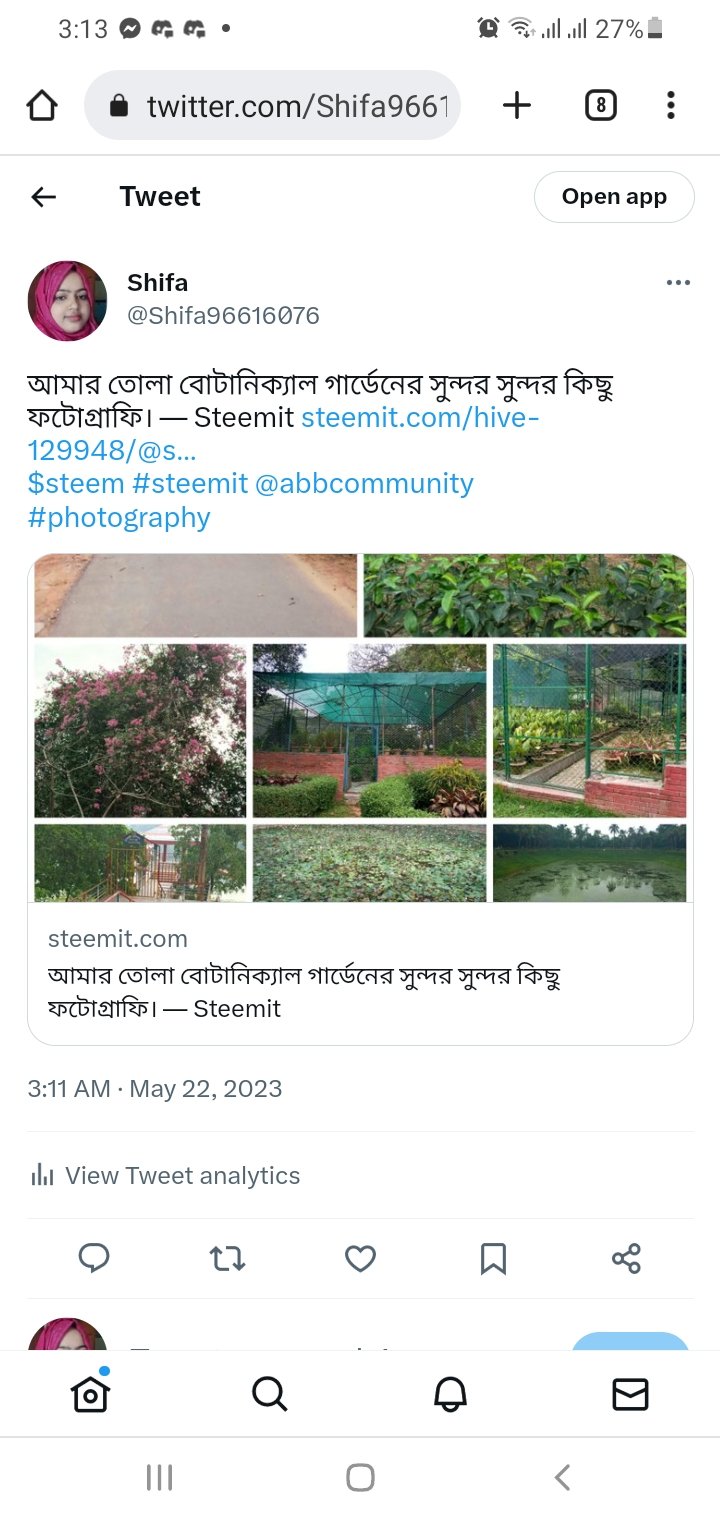Like this tweet
This screenshot has width=720, height=1520.
(x=360, y=1259)
